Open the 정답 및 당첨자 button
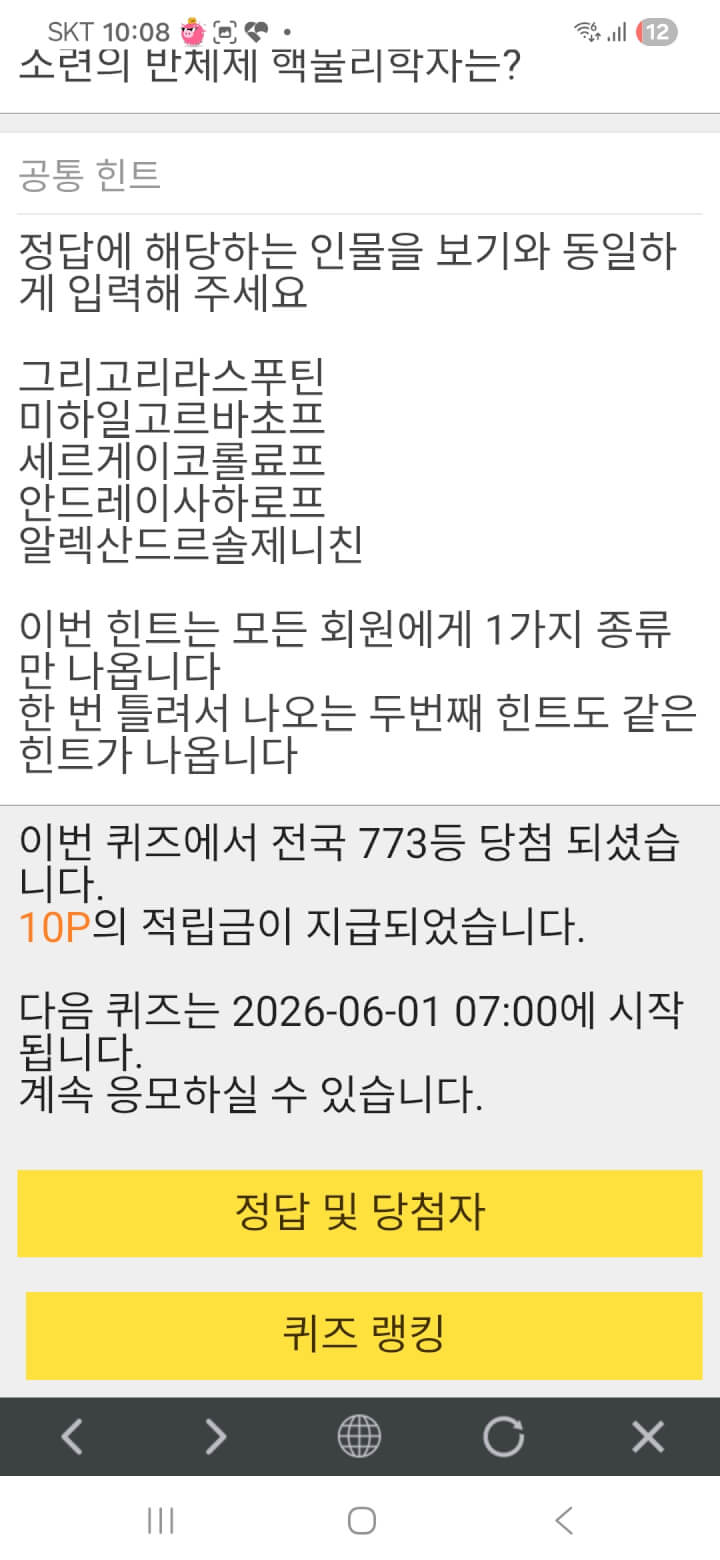Viewport: 720px width, 1560px height. [x=360, y=1213]
